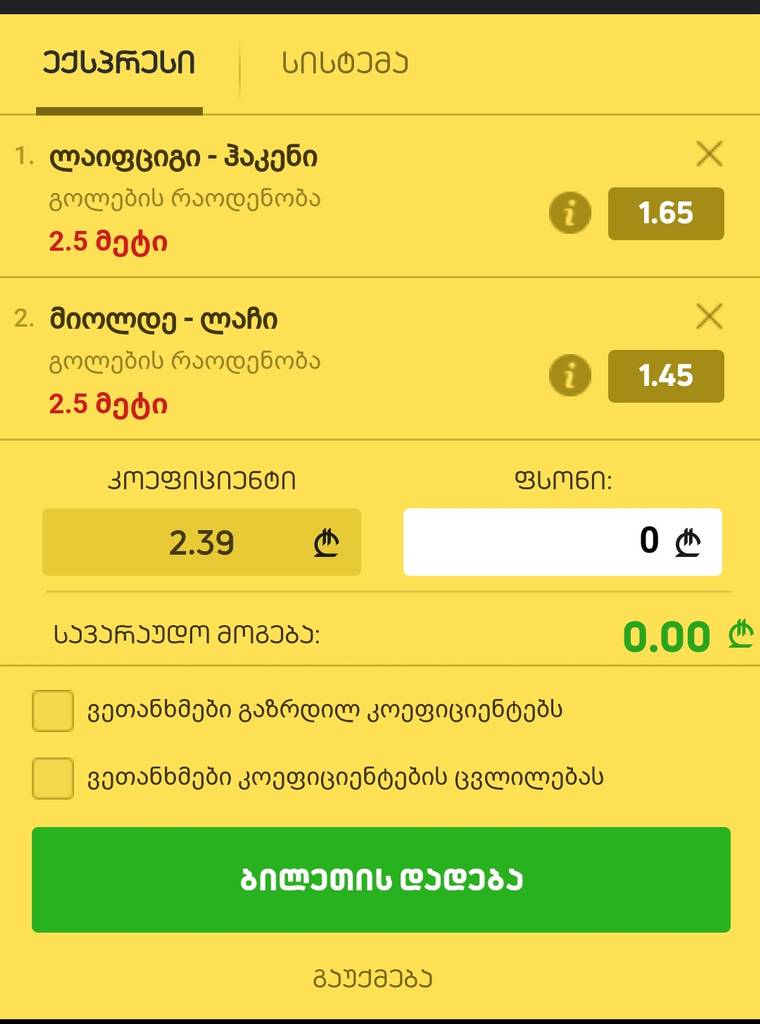Click the lari icon next to estimated winnings

[x=740, y=634]
